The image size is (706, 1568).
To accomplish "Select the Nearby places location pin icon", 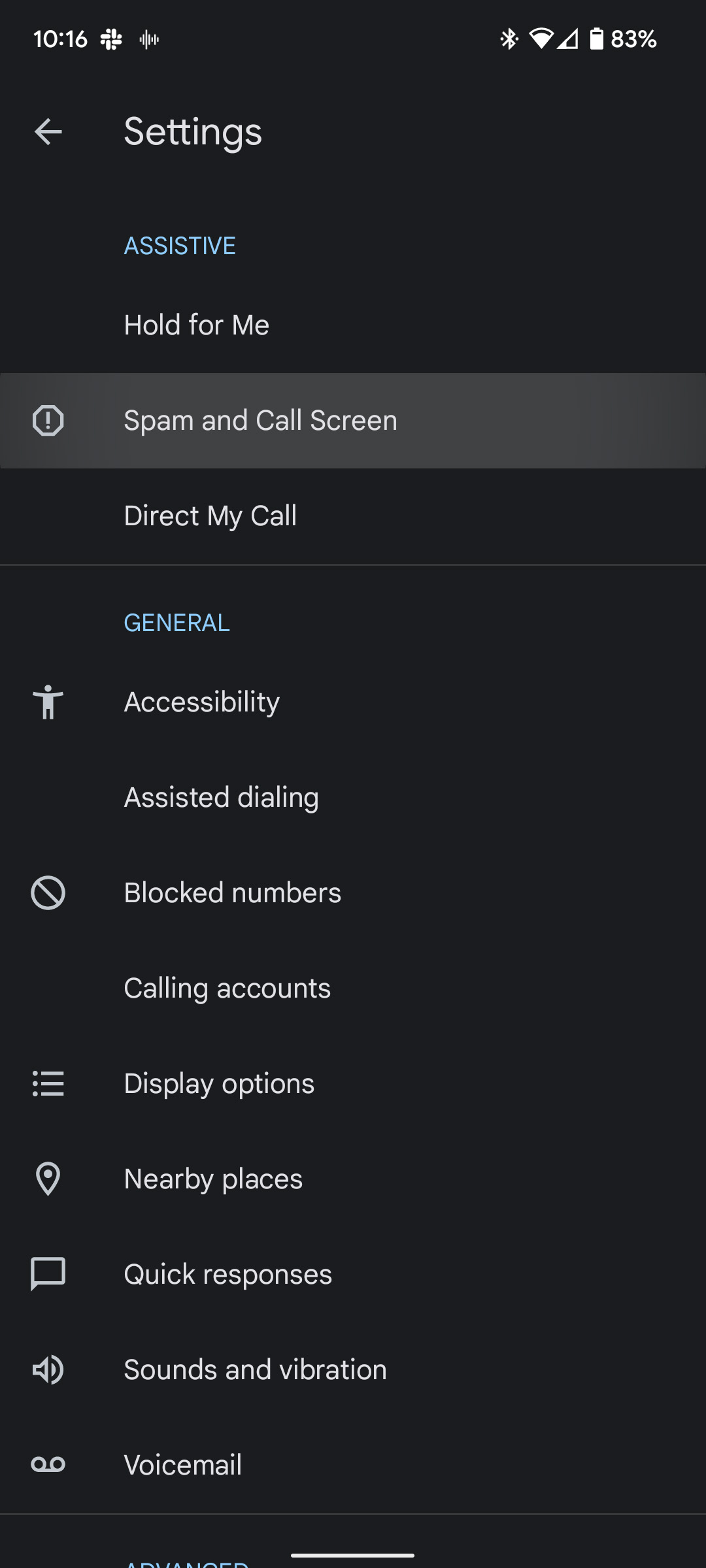I will tap(48, 1178).
